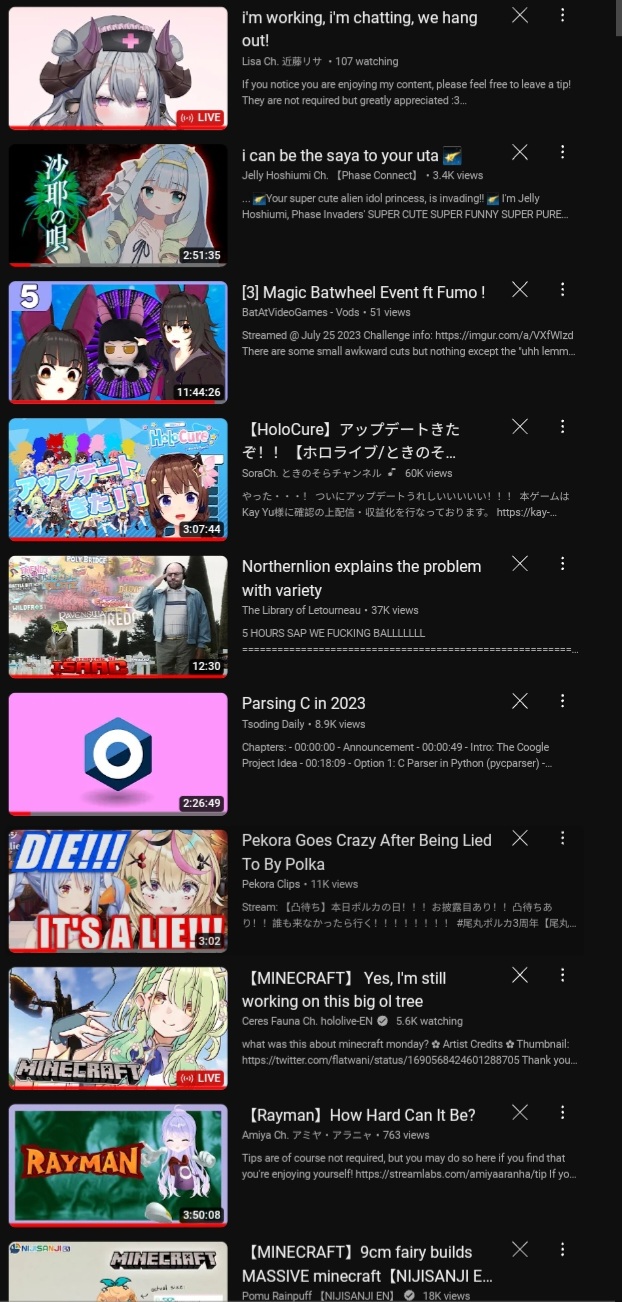Remove Pekora Goes Crazy from the list
Screen dimensions: 622x1302
(x=520, y=837)
